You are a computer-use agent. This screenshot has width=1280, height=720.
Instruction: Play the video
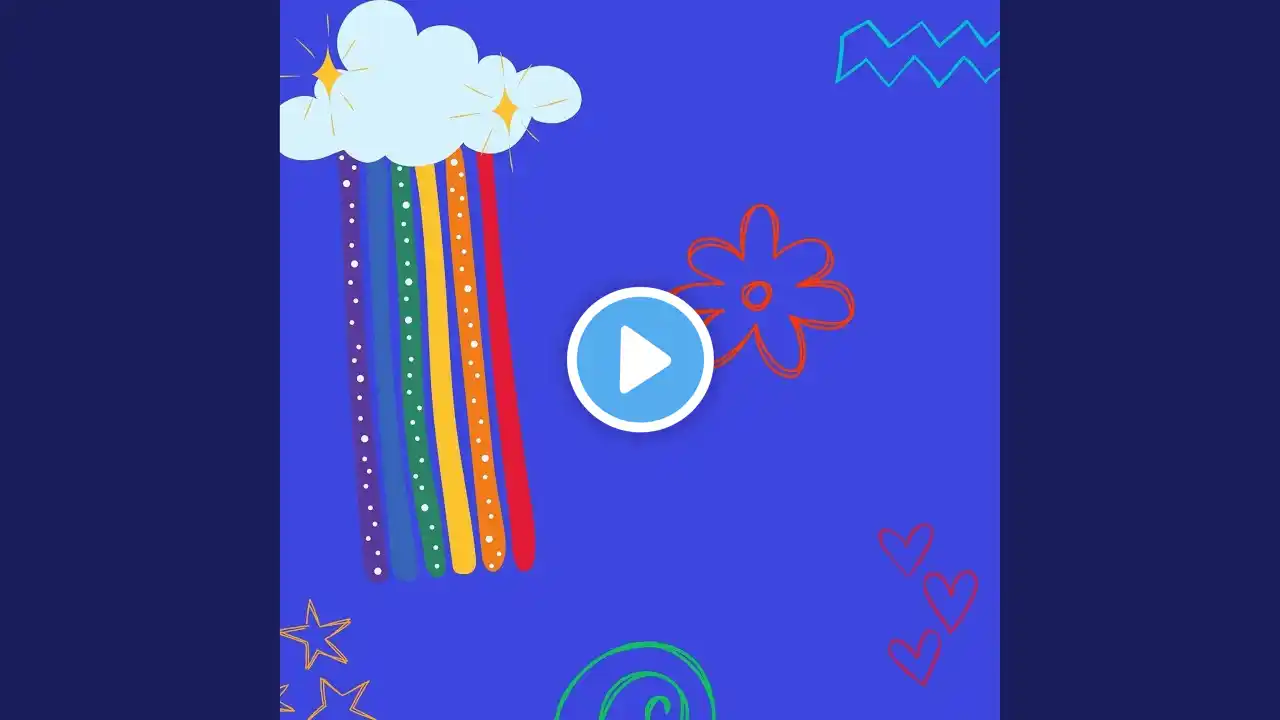(640, 359)
